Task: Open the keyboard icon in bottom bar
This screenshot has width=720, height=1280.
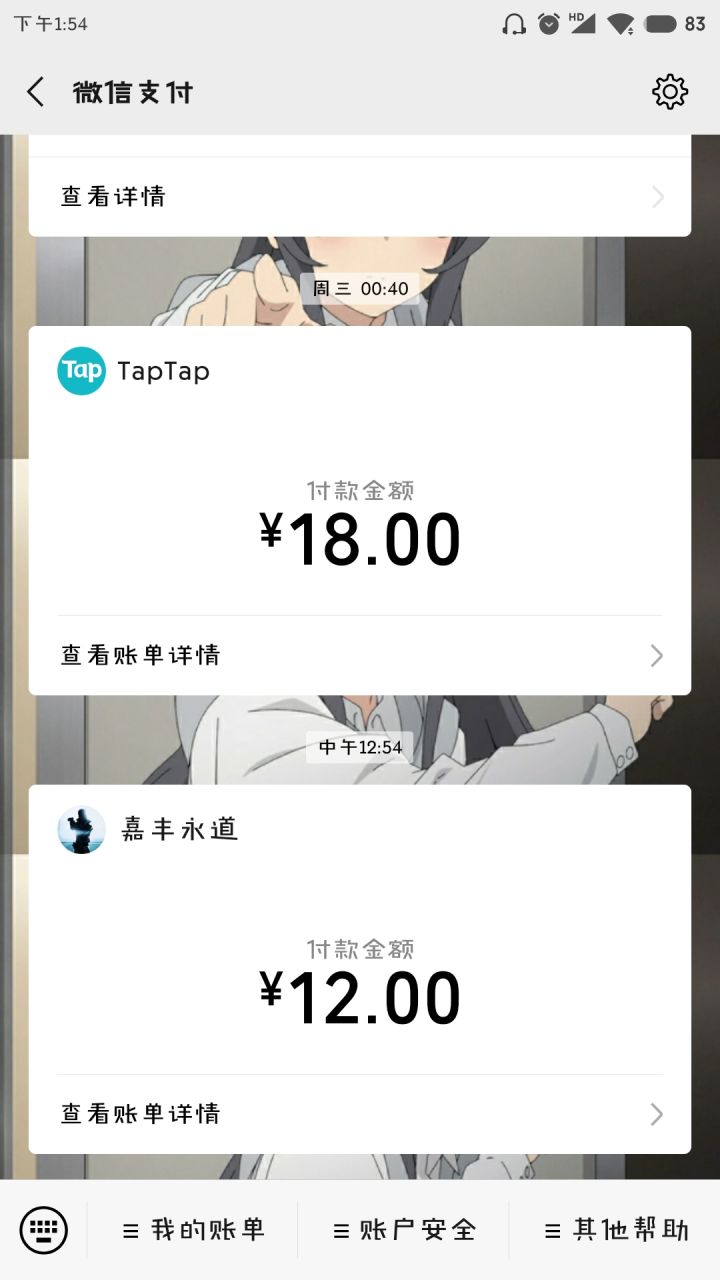Action: point(45,1230)
